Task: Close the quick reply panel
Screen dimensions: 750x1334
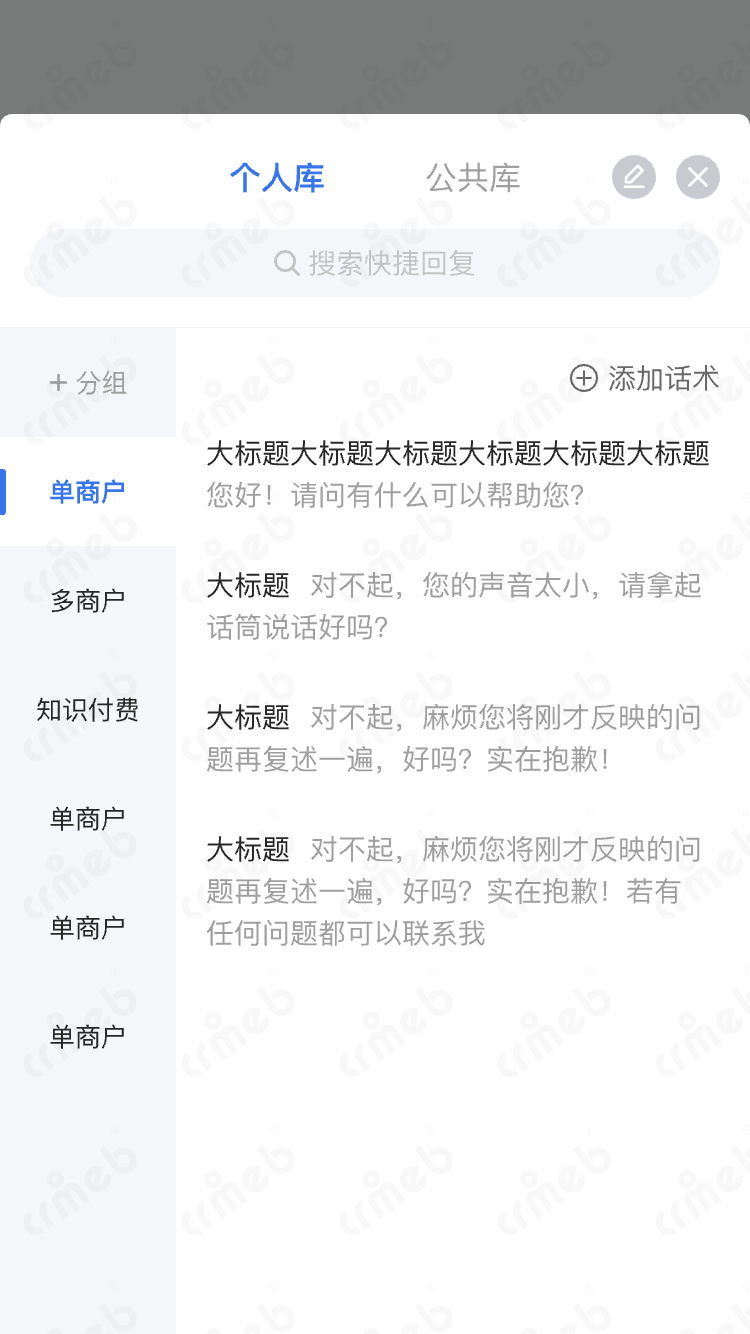Action: (698, 178)
